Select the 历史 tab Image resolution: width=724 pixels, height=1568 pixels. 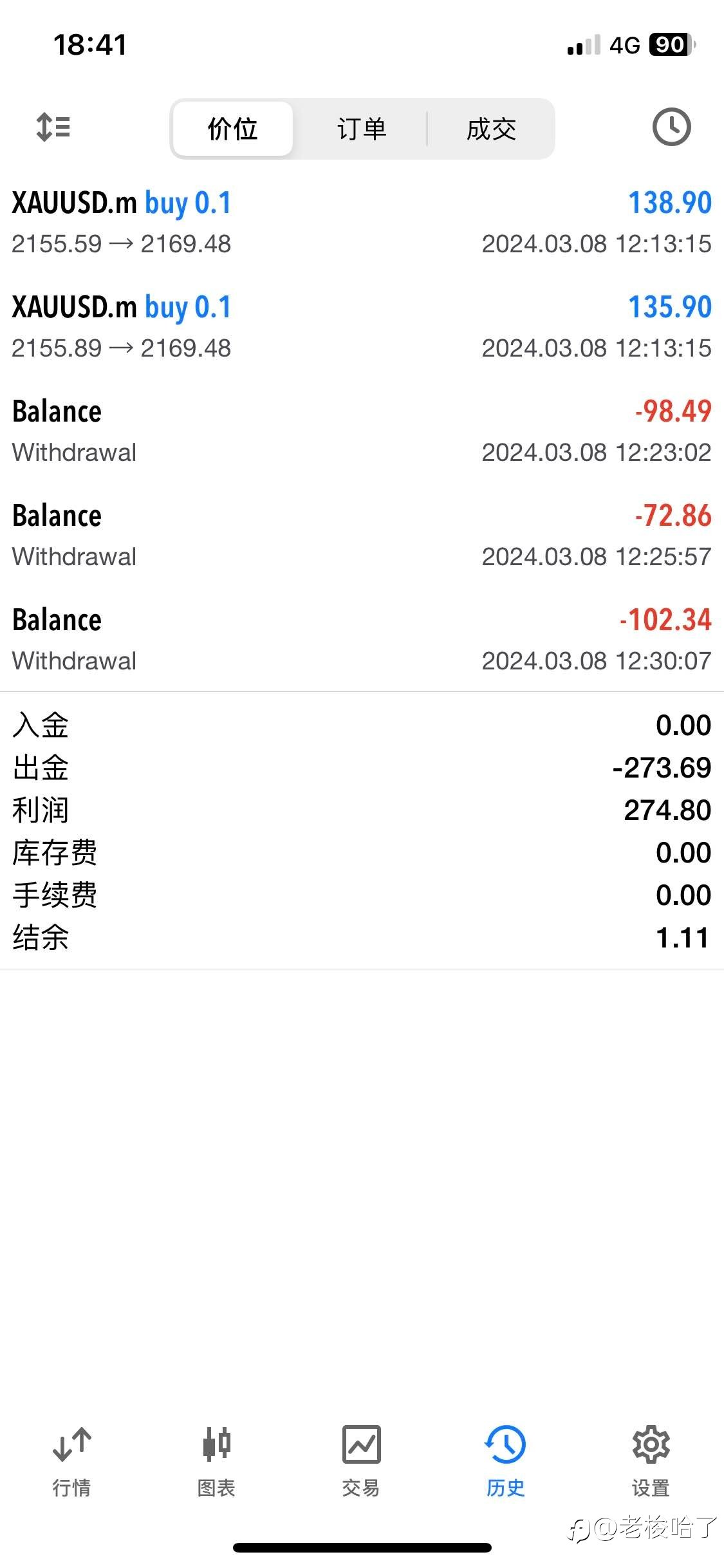tap(506, 1462)
